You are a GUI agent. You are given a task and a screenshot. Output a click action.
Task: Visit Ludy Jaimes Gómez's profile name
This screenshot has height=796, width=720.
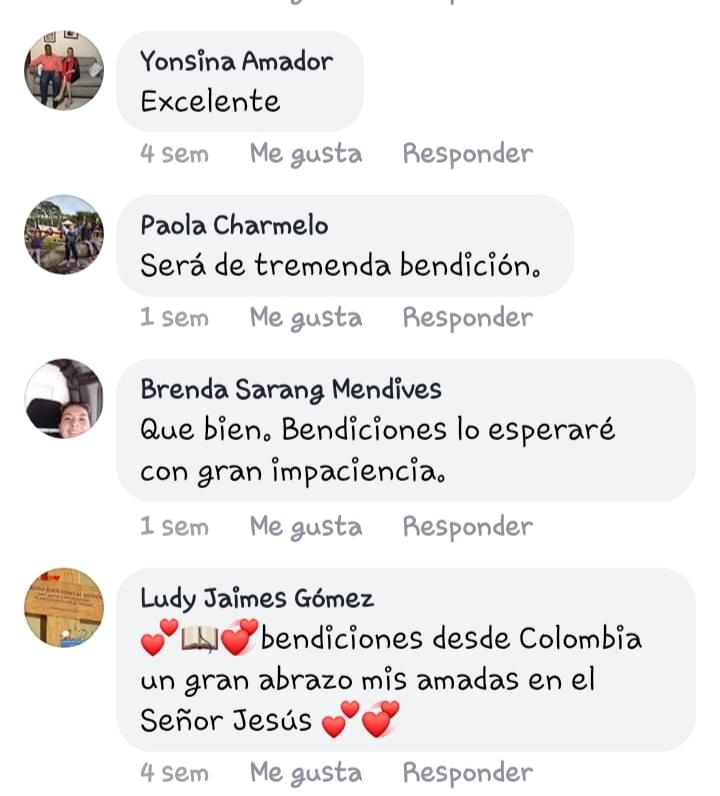(x=257, y=599)
